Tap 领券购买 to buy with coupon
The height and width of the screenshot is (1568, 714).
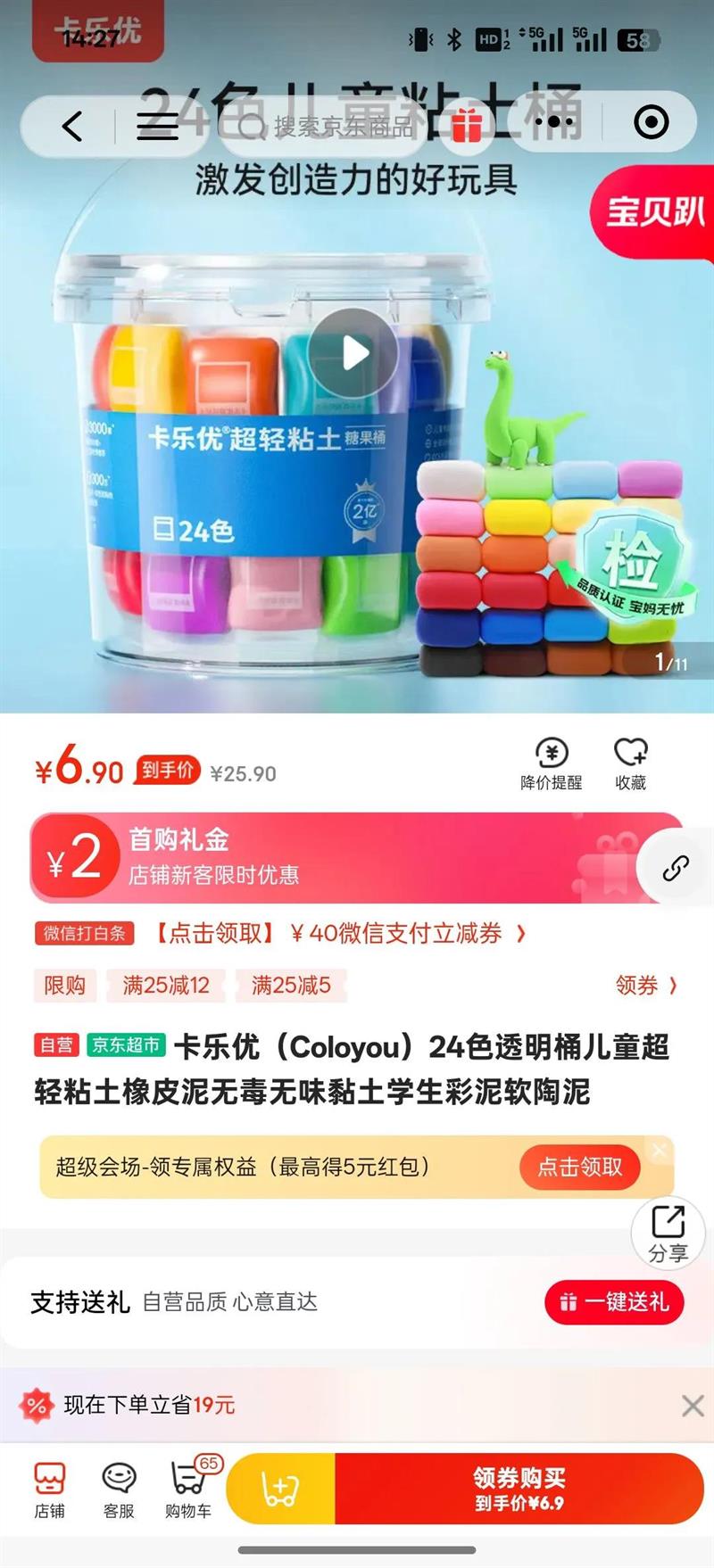[519, 1489]
